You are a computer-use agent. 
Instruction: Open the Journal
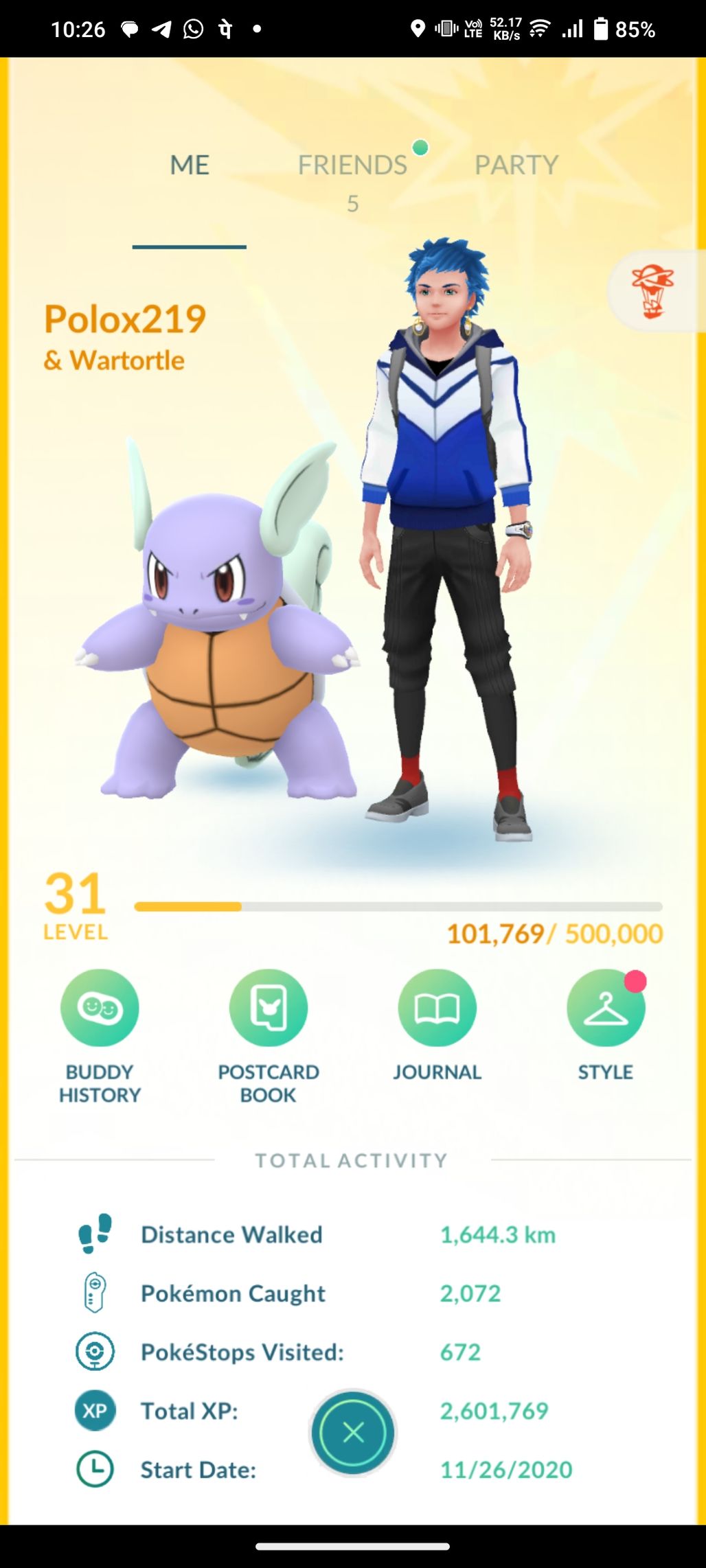coord(437,1008)
